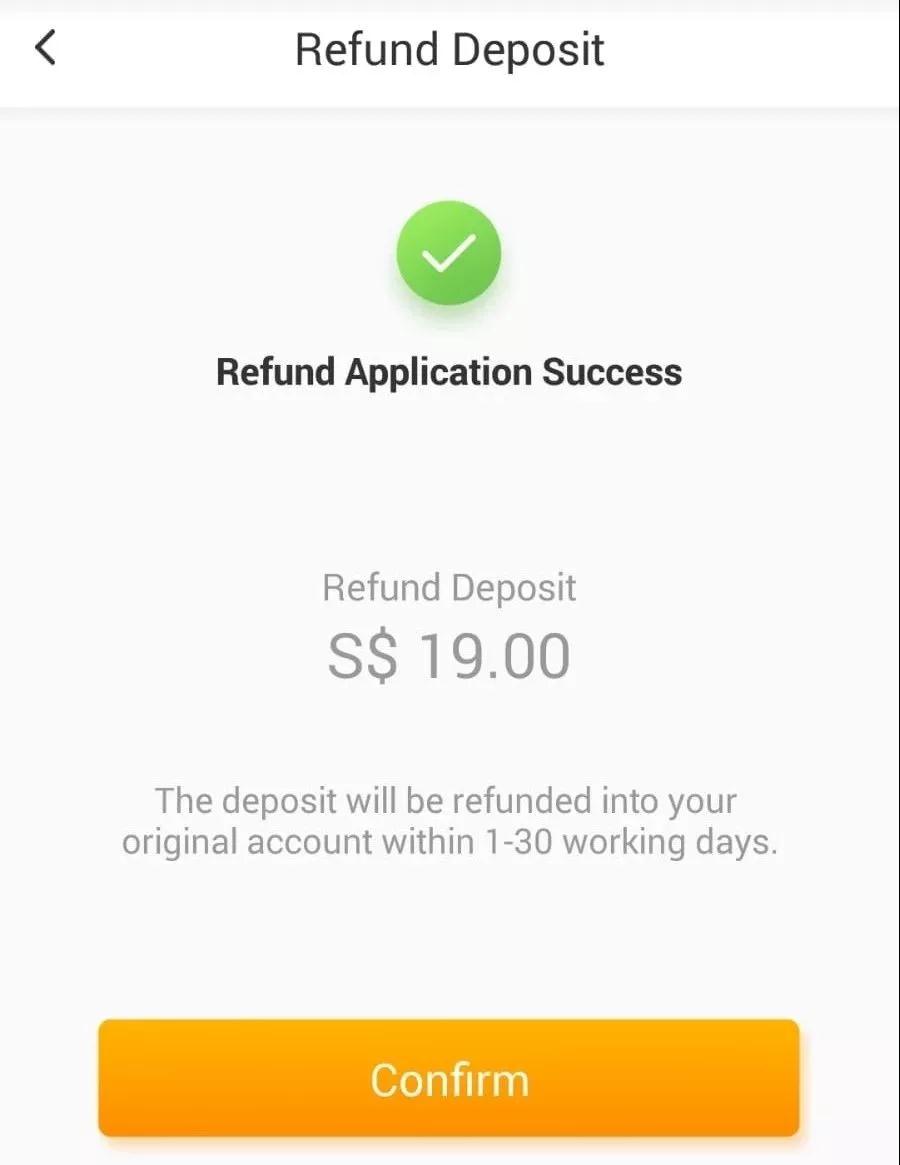Tap the orange Confirm button
Viewport: 900px width, 1165px height.
click(449, 1078)
